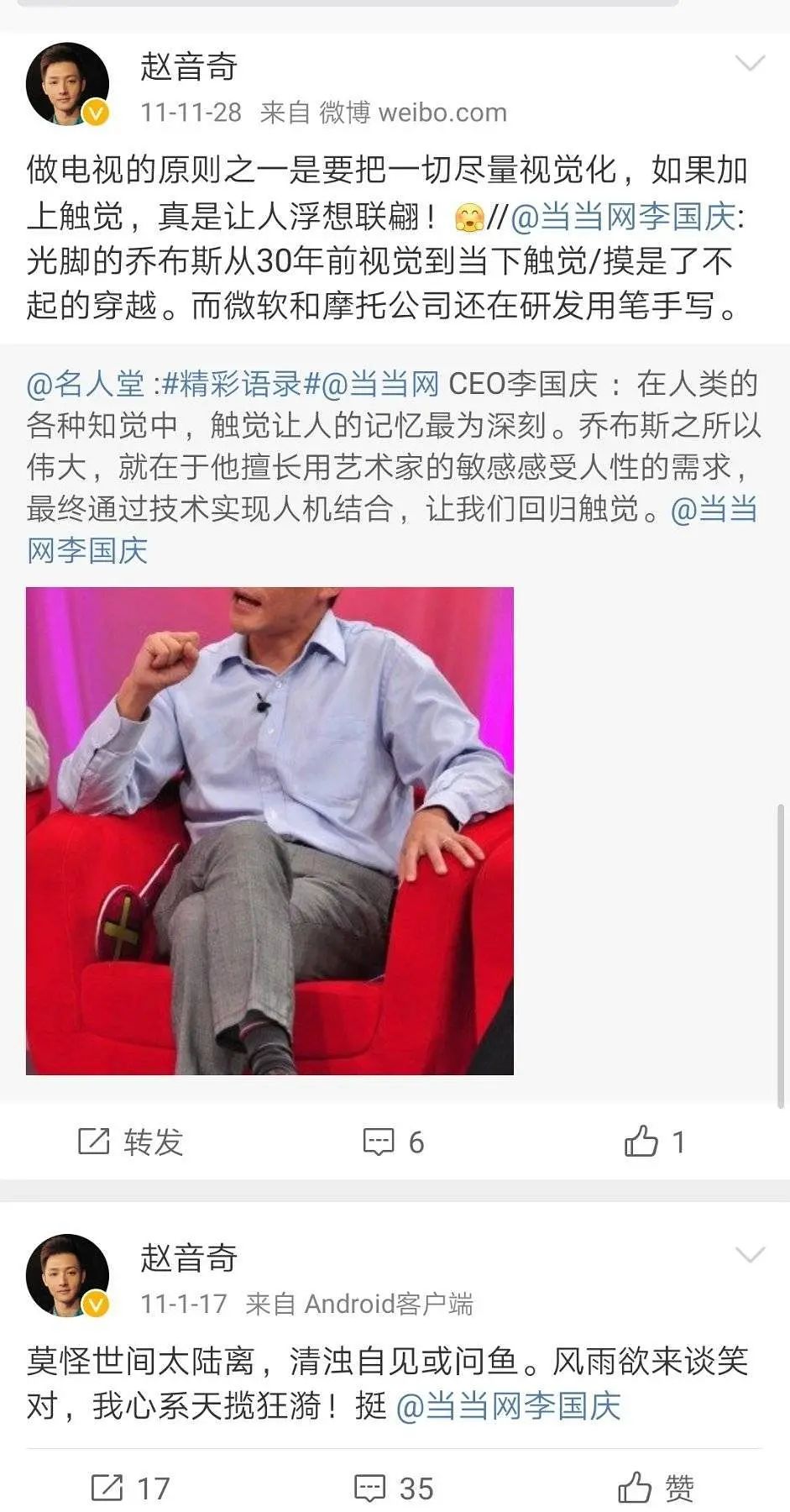The image size is (790, 1512).
Task: Open the 6 comments on the first post
Action: [394, 1142]
